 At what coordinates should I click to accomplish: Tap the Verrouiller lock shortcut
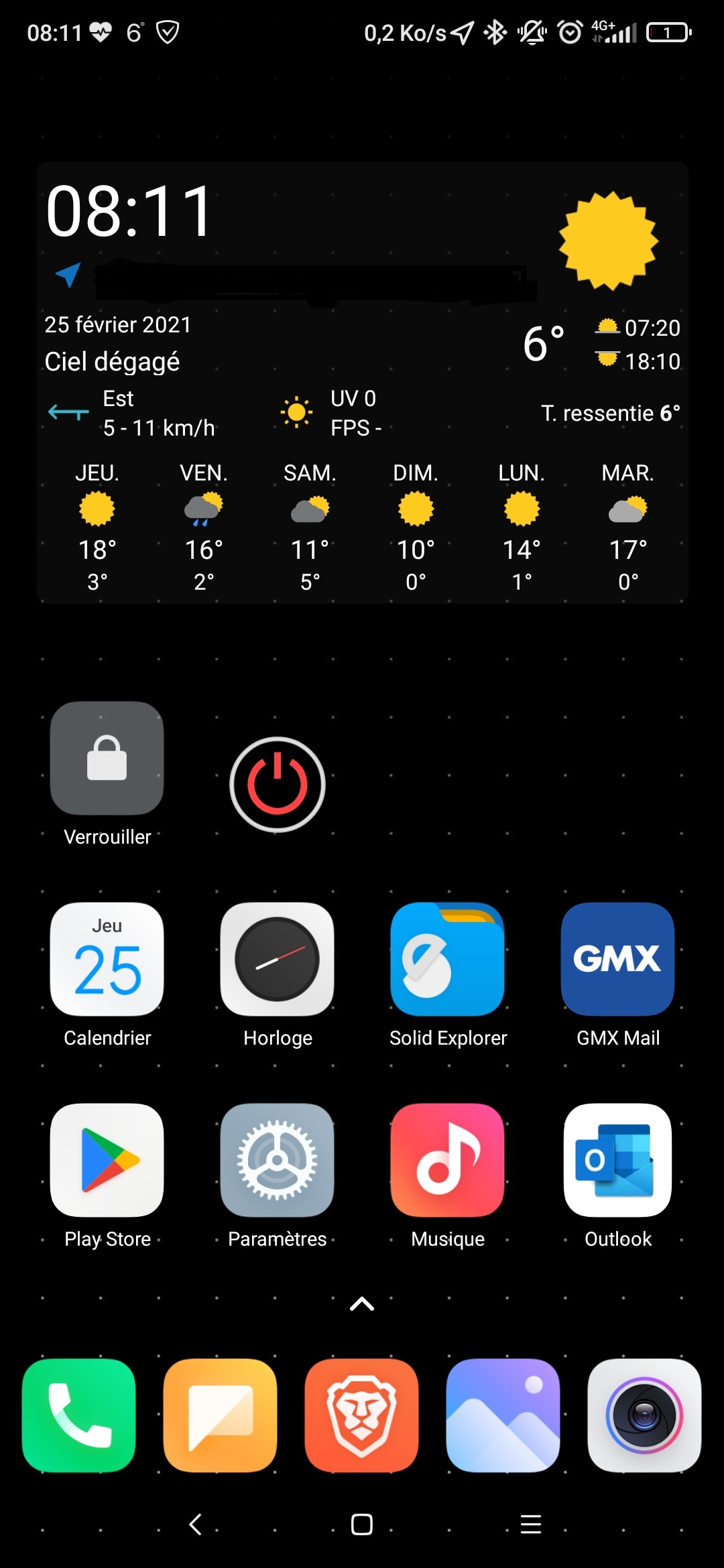click(x=107, y=759)
